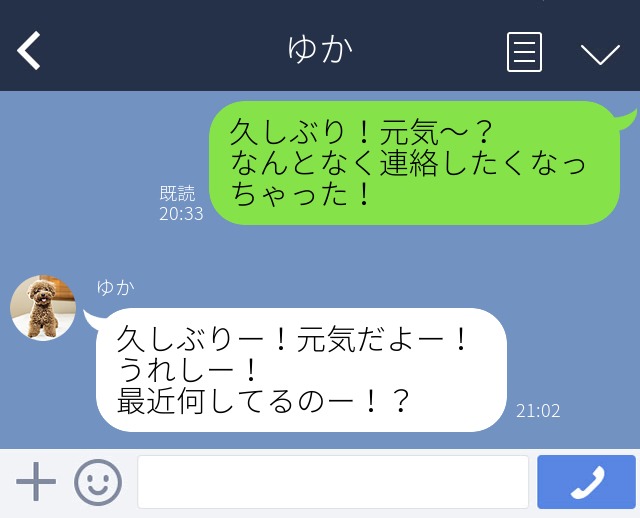Open the notes icon in the header

coord(524,52)
